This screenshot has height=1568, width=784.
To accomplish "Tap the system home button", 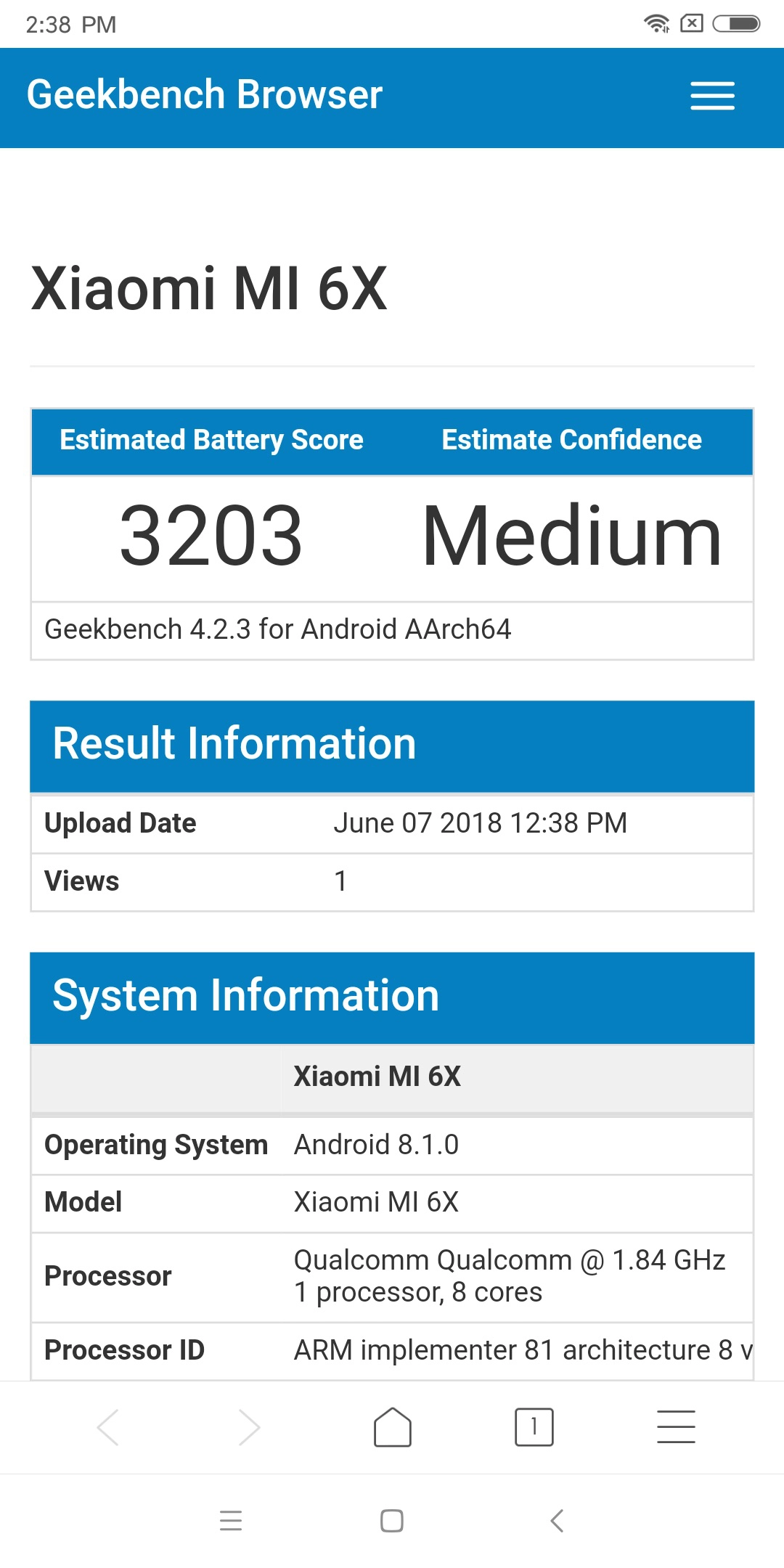I will pos(392,1520).
